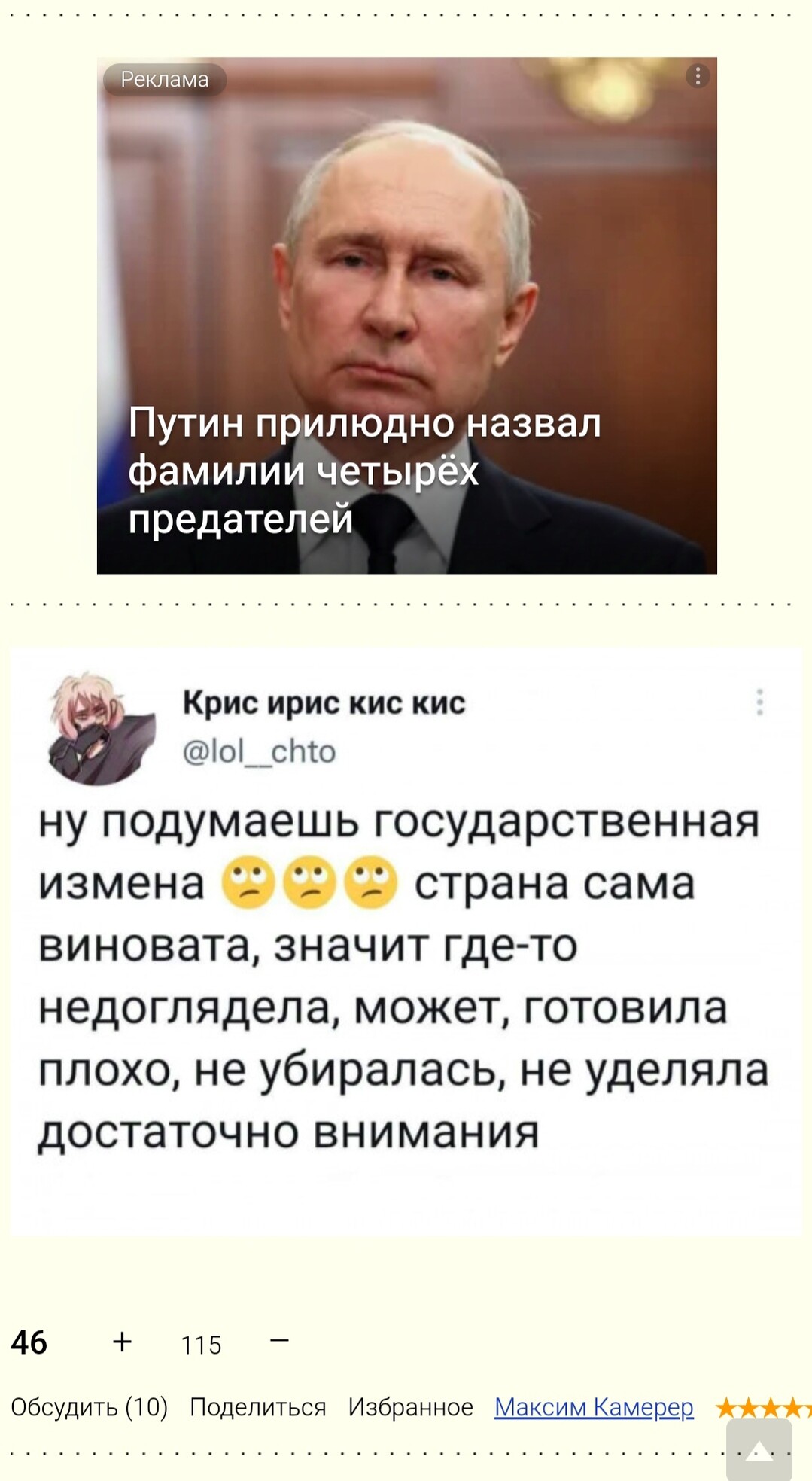Screen dimensions: 812x1481
Task: Open Максим Камерер's profile
Action: tap(594, 1406)
